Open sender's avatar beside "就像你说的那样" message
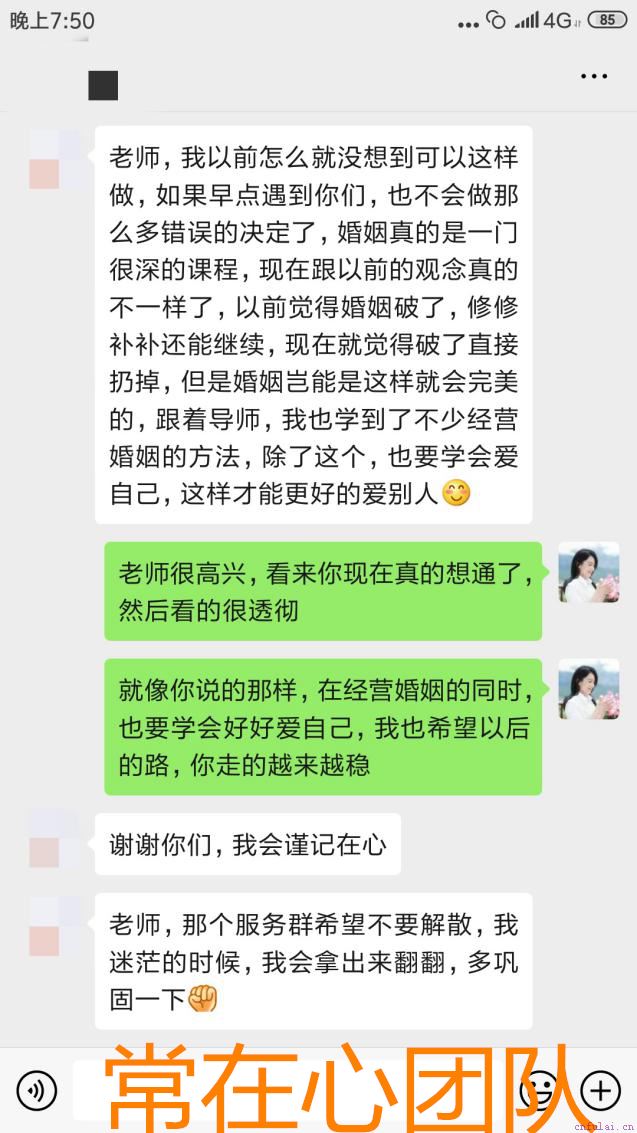Screen dimensions: 637x1133 point(588,689)
